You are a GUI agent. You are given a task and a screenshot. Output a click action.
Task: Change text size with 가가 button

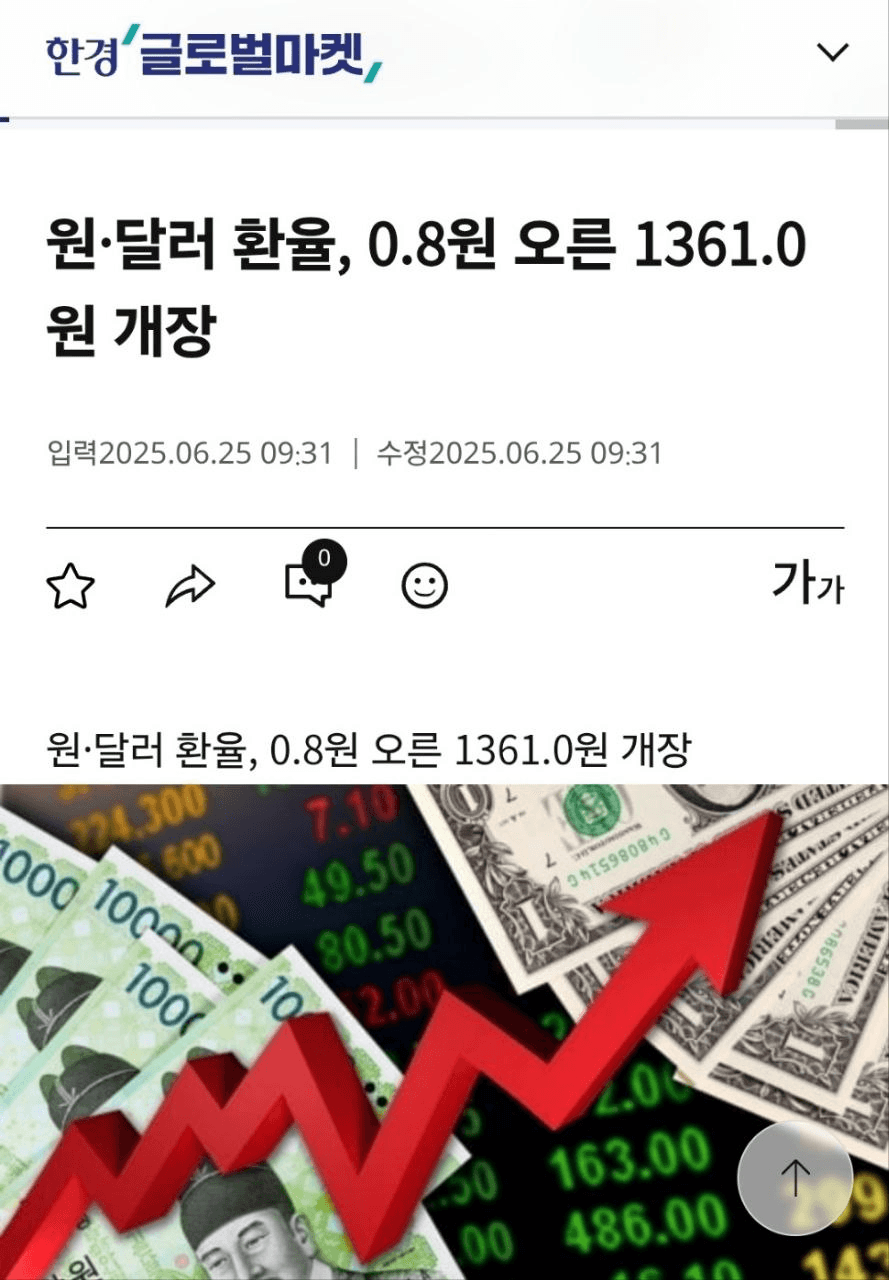coord(807,583)
